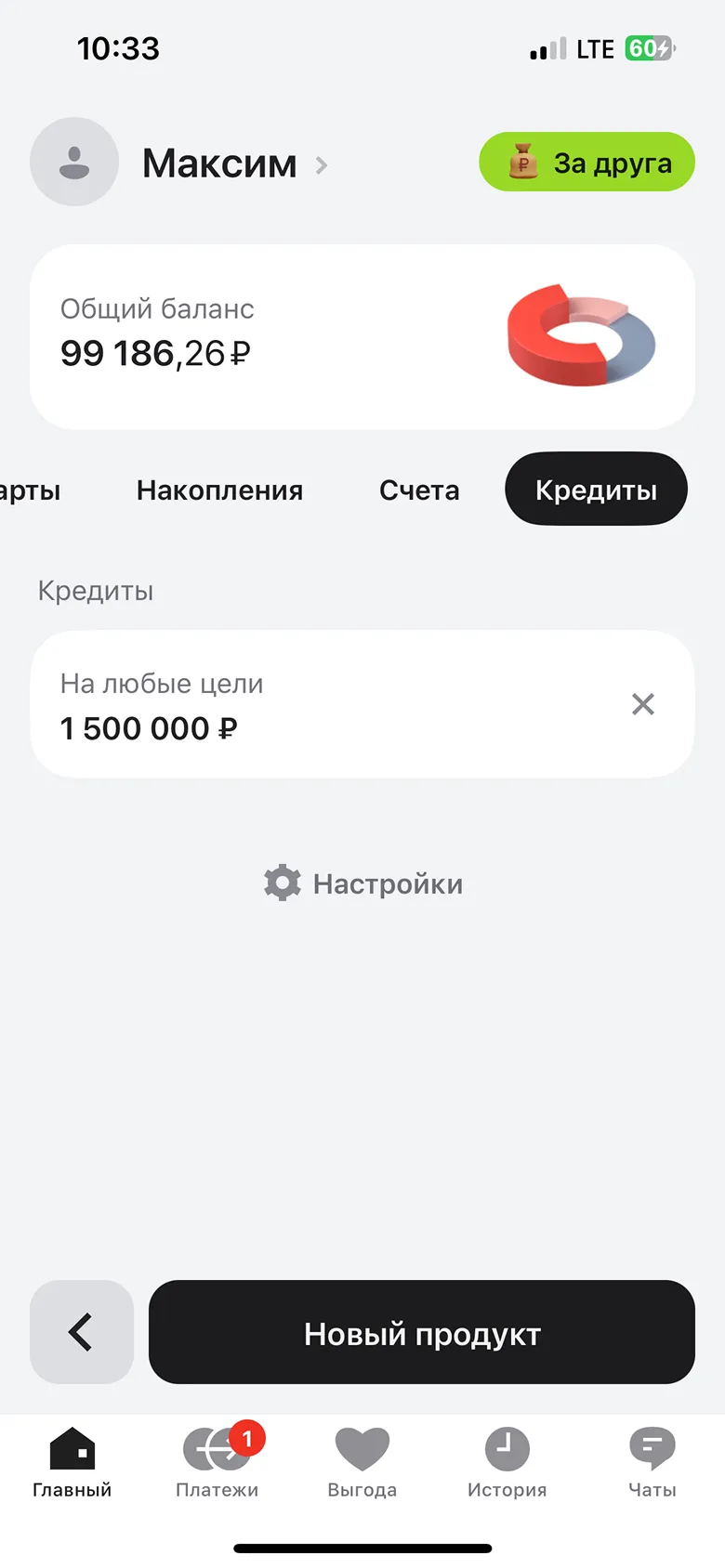The height and width of the screenshot is (1568, 725).
Task: Switch to the Выгода tab
Action: (362, 1461)
